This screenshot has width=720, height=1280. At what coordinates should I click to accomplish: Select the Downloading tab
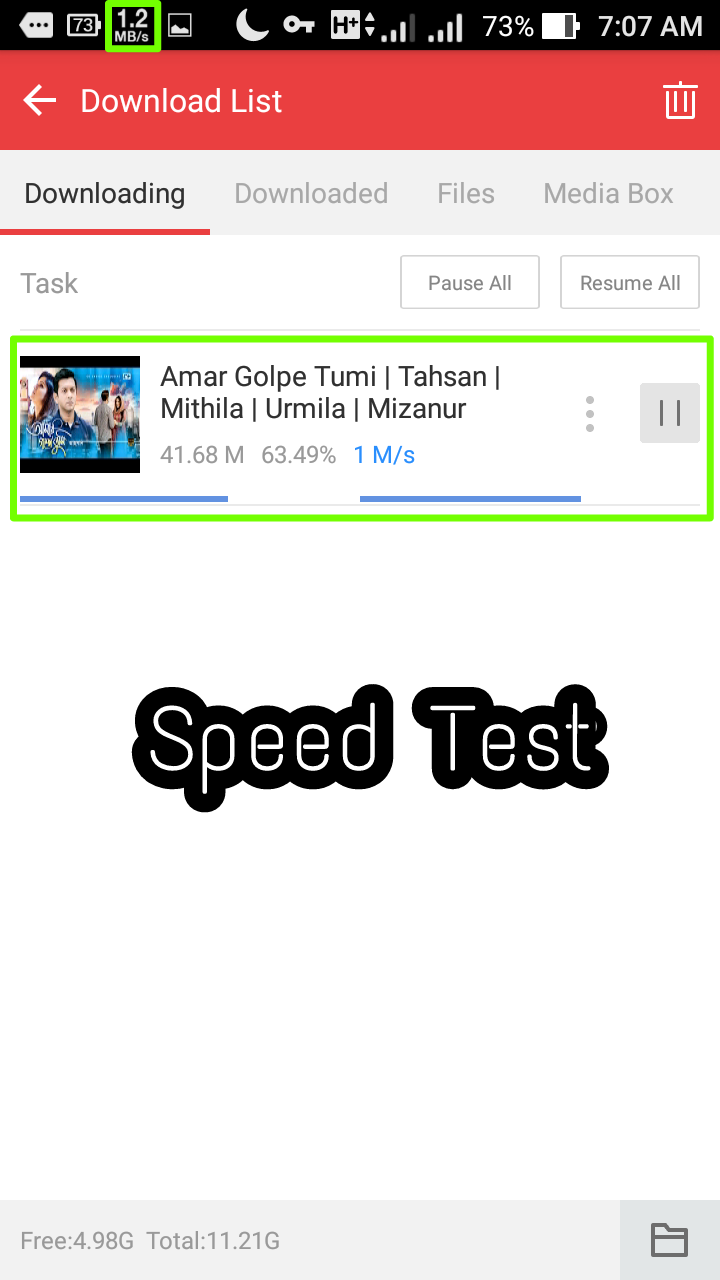pos(105,193)
